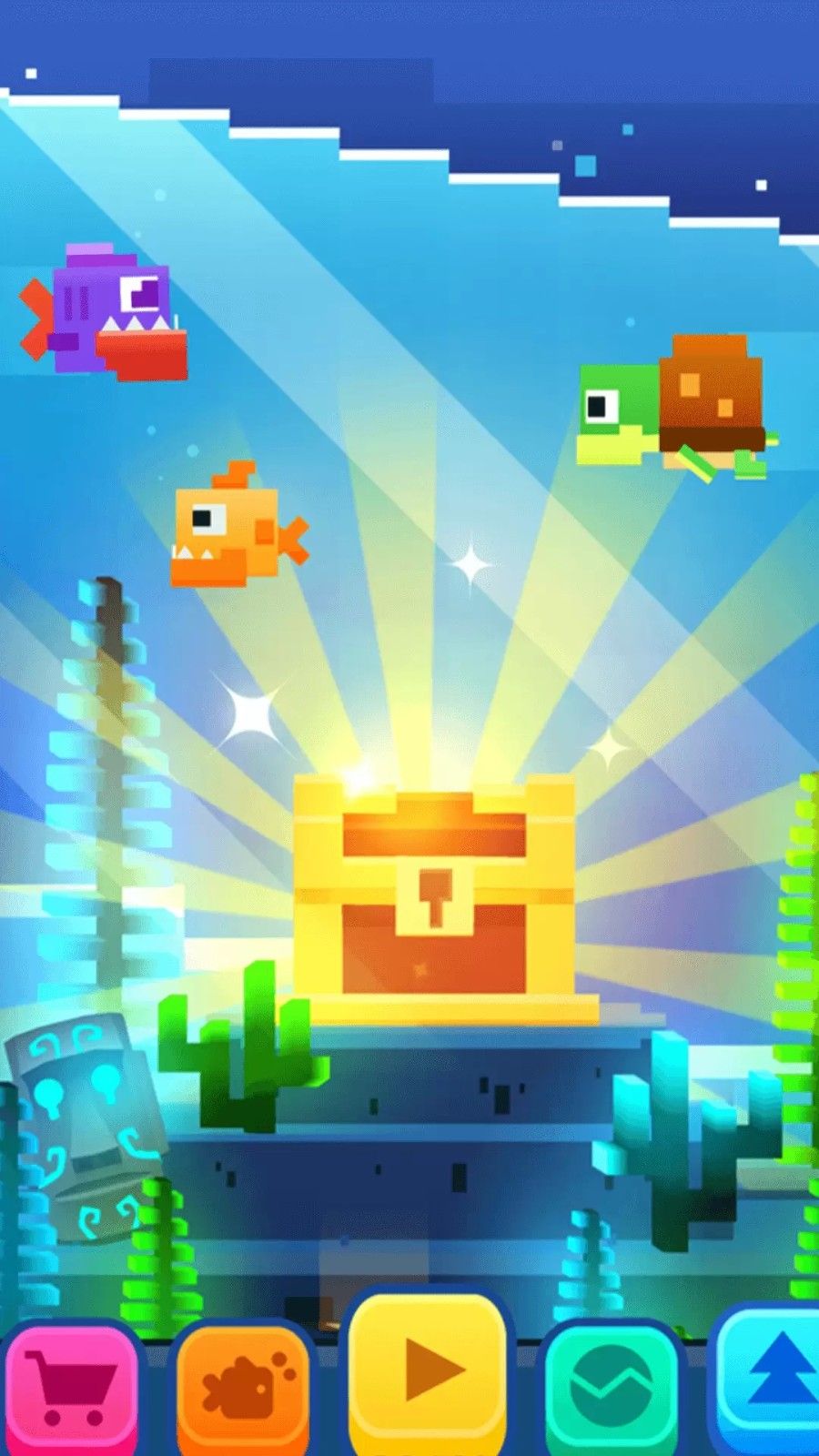Open the green checkmark missions button
The image size is (819, 1456).
coord(612,1388)
